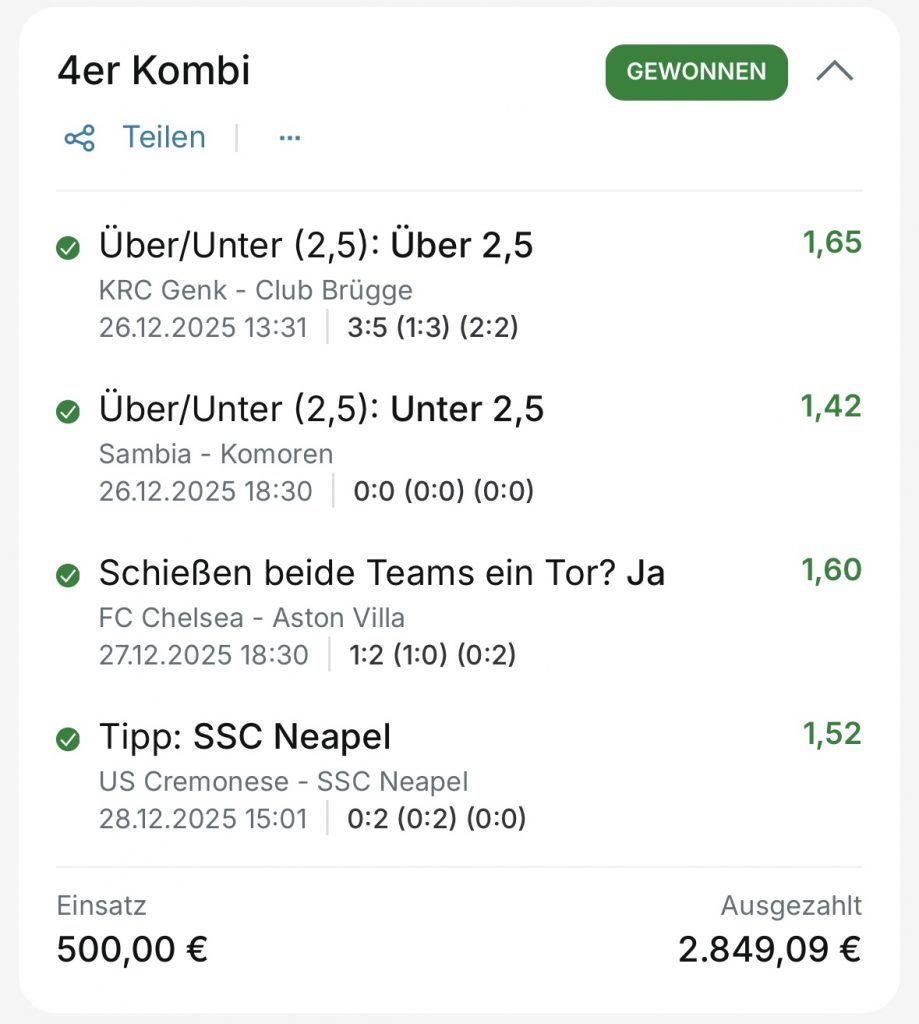Expand details via the ellipsis control
Viewport: 919px width, 1024px height.
coord(288,138)
